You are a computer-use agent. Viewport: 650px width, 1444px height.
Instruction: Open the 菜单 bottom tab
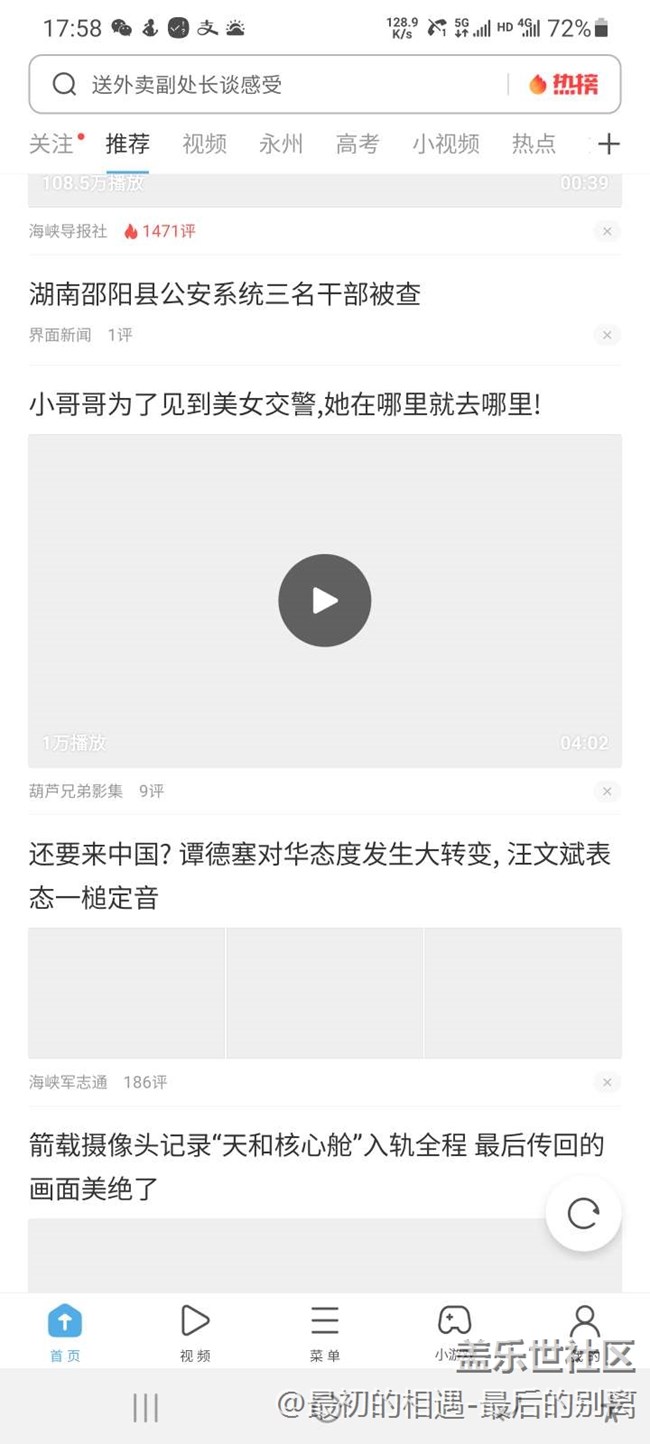[325, 1332]
